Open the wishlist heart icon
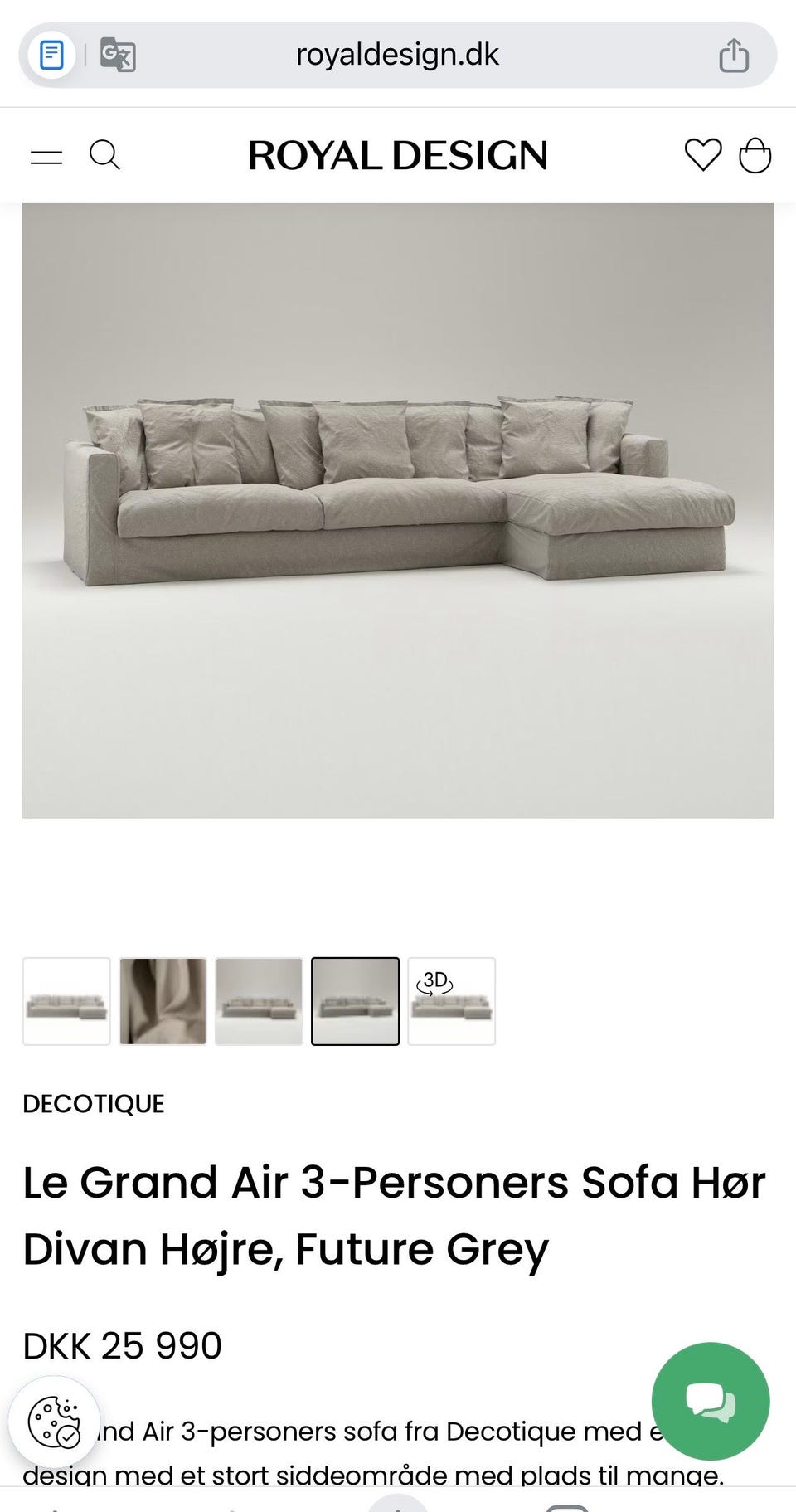The image size is (796, 1512). pos(702,154)
